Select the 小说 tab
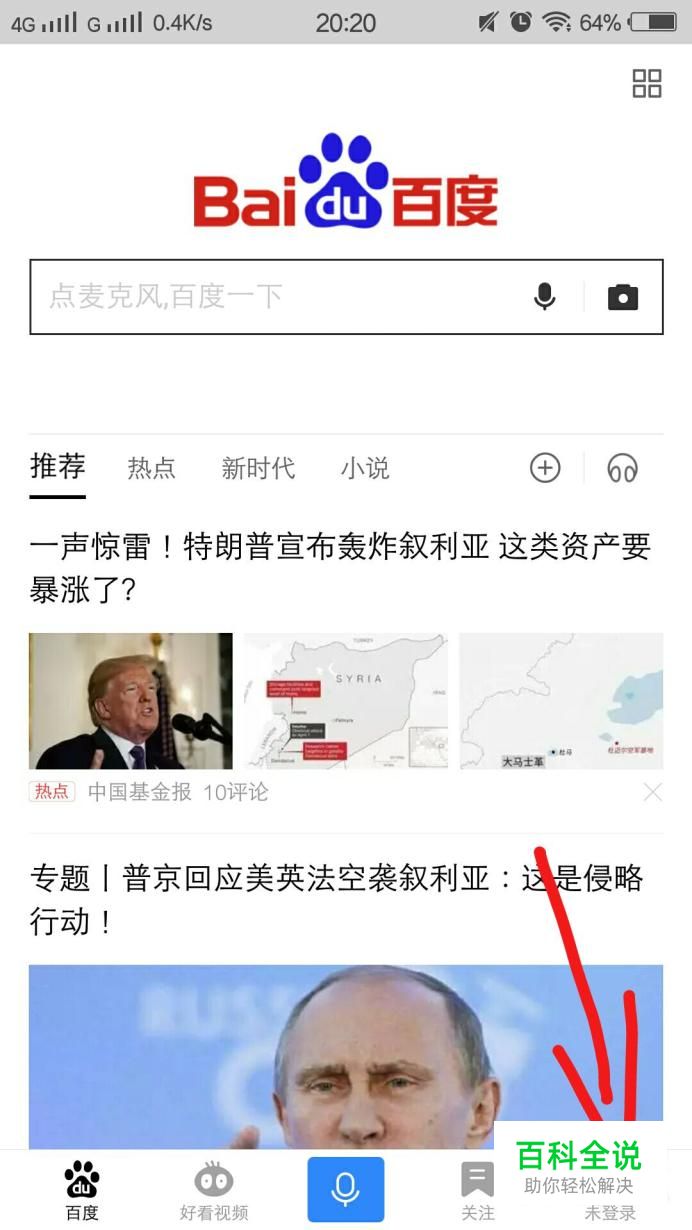This screenshot has height=1230, width=692. [365, 468]
